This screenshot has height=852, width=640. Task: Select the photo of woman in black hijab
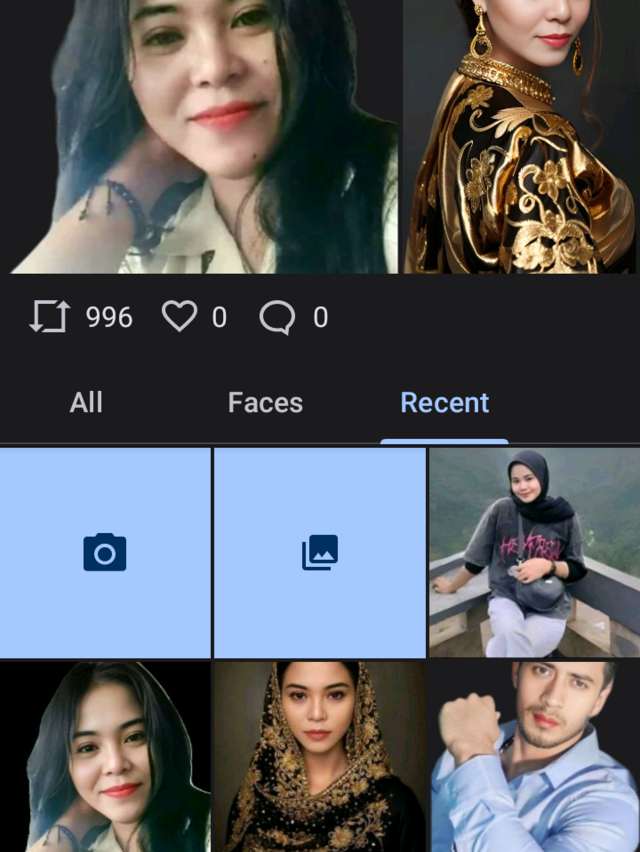[x=534, y=552]
